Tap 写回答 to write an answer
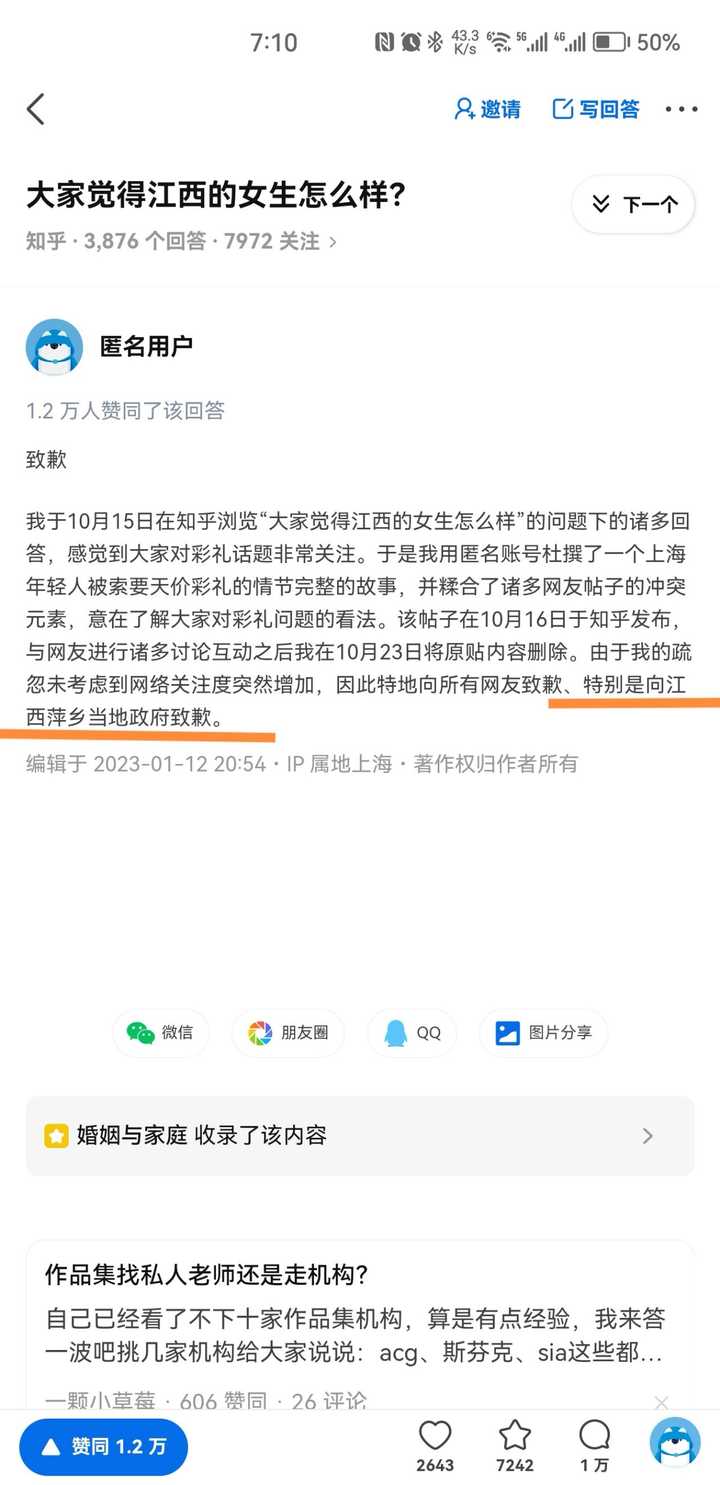 pos(596,109)
